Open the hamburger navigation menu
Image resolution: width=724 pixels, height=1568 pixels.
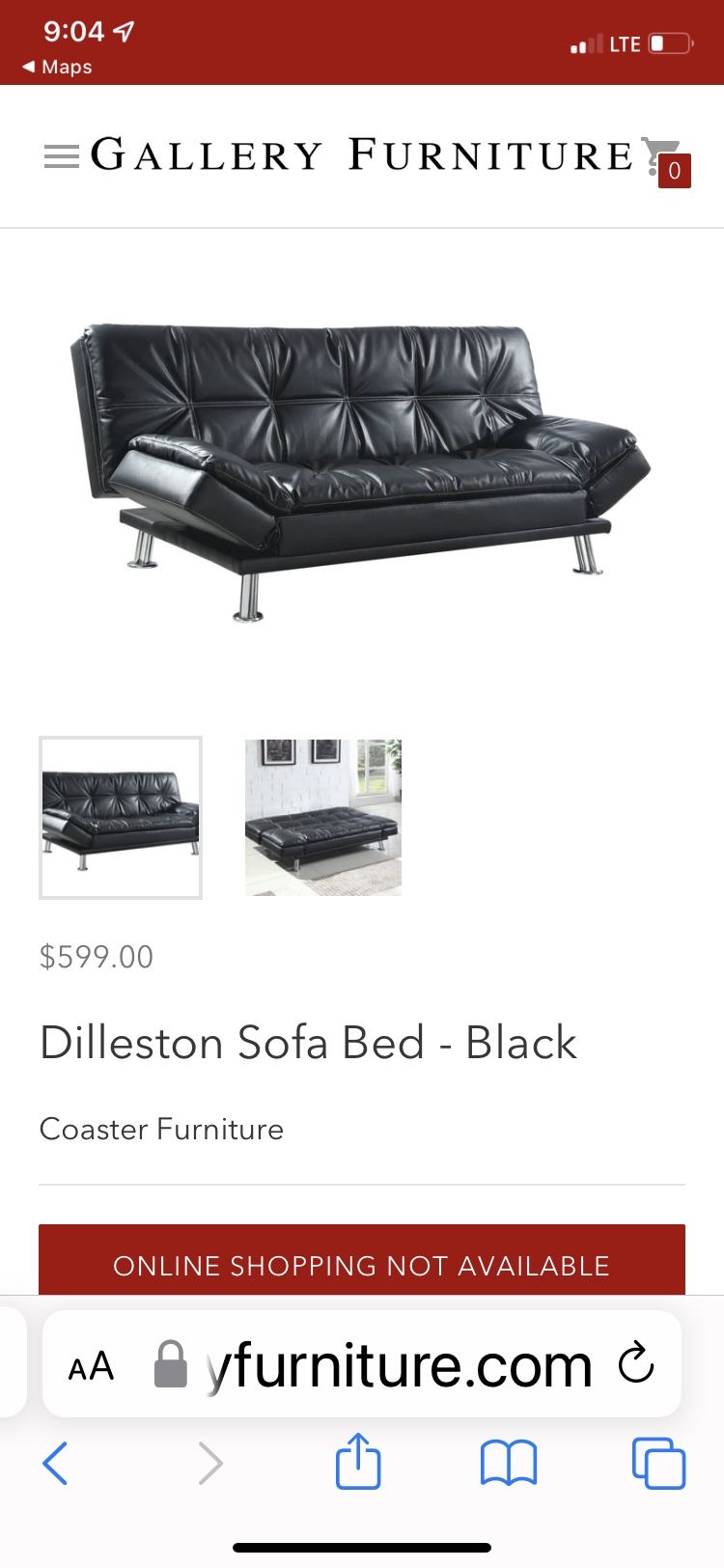coord(61,156)
